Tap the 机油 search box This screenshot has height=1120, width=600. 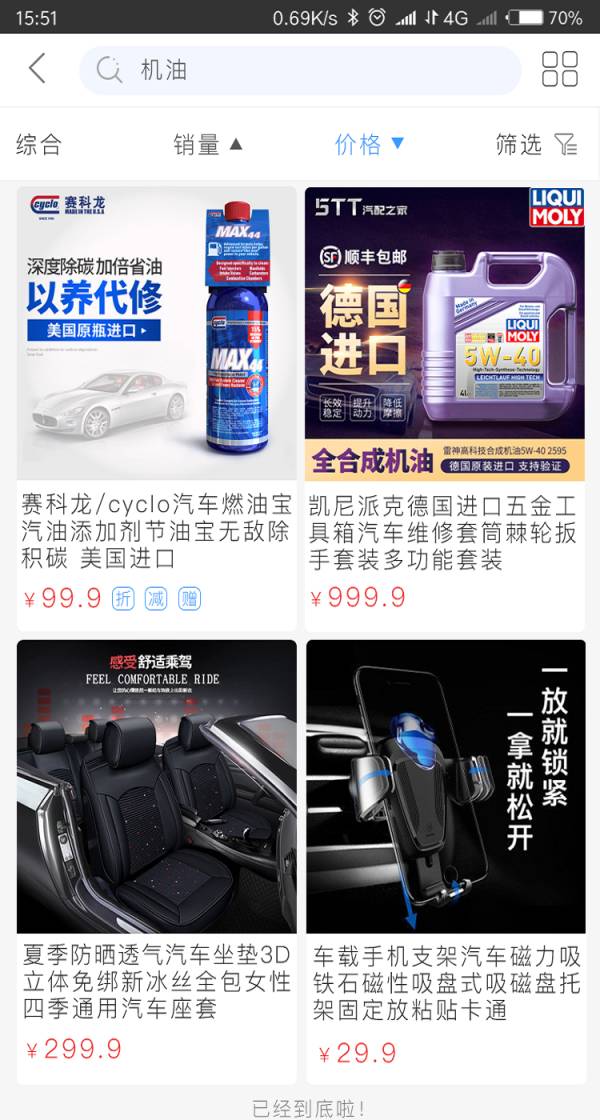coord(300,71)
